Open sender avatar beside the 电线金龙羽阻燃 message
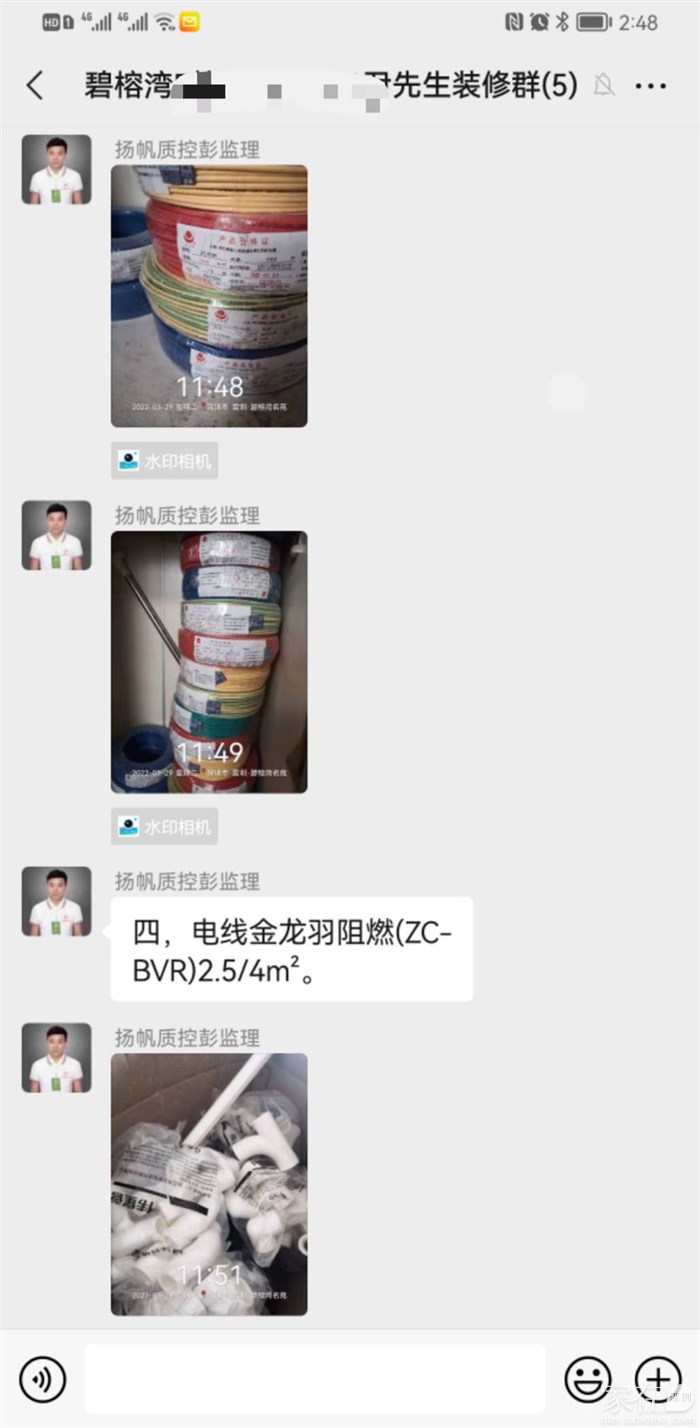Image resolution: width=700 pixels, height=1428 pixels. coord(57,901)
